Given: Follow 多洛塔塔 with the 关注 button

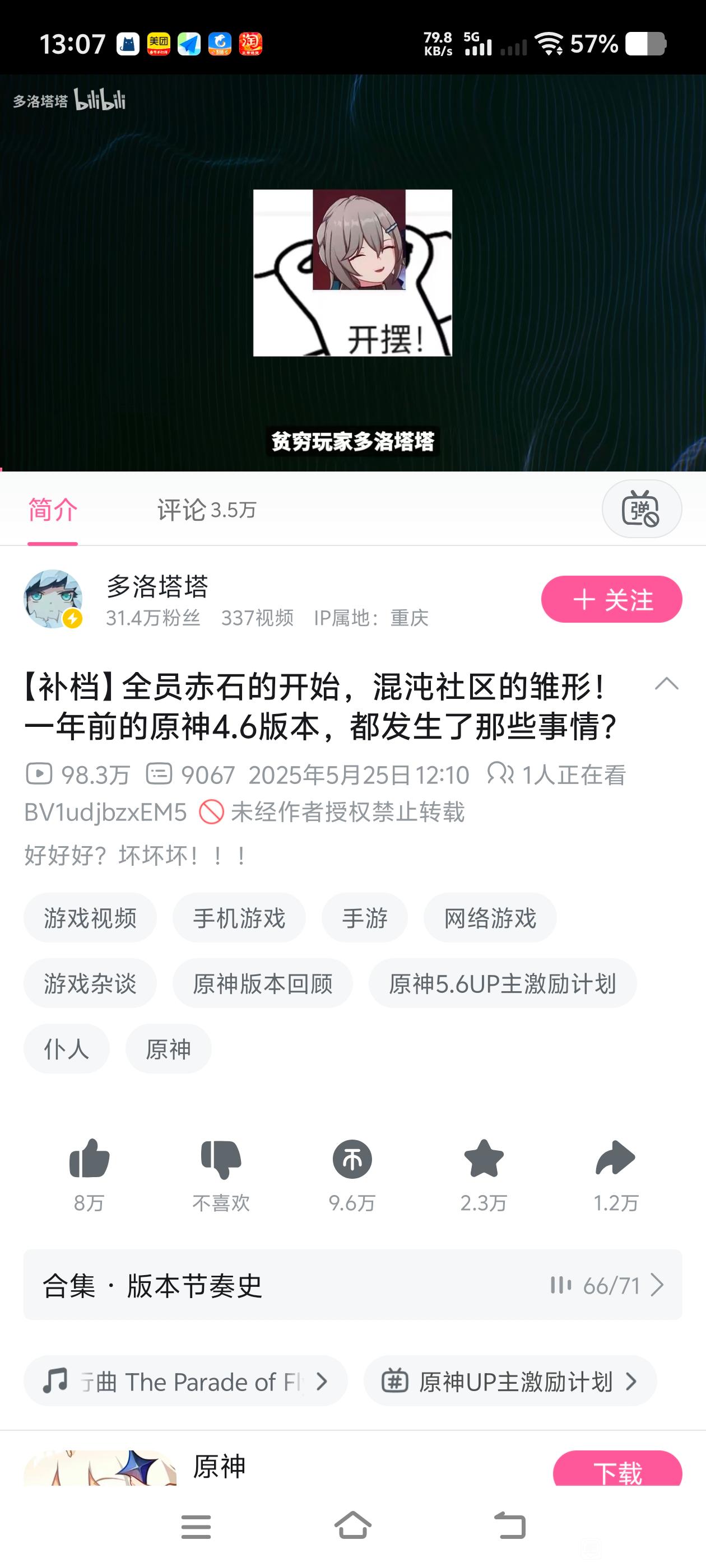Looking at the screenshot, I should click(x=611, y=600).
